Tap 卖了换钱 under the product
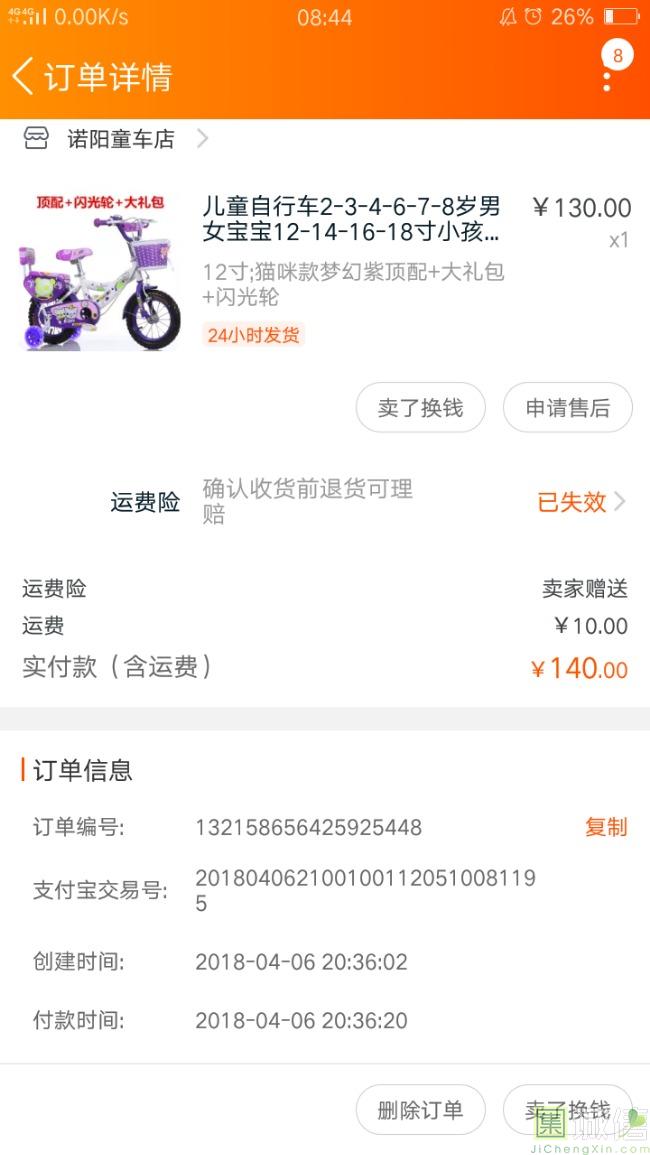 tap(420, 408)
